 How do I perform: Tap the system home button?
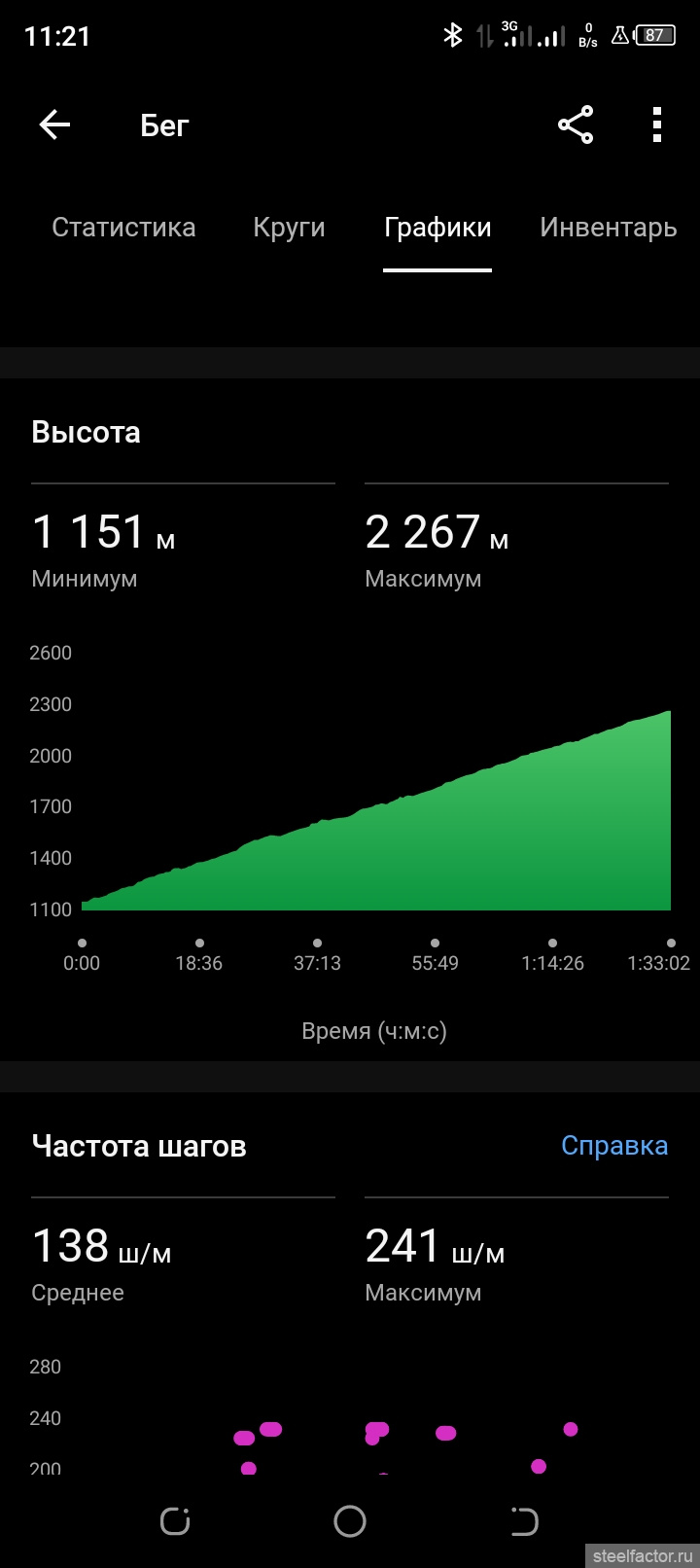pos(350,1521)
